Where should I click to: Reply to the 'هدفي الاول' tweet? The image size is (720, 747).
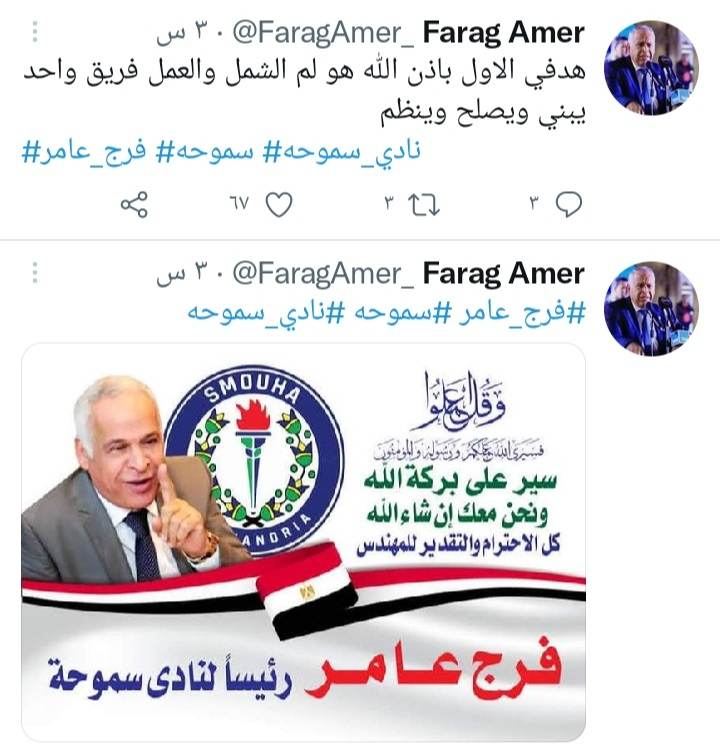click(568, 205)
